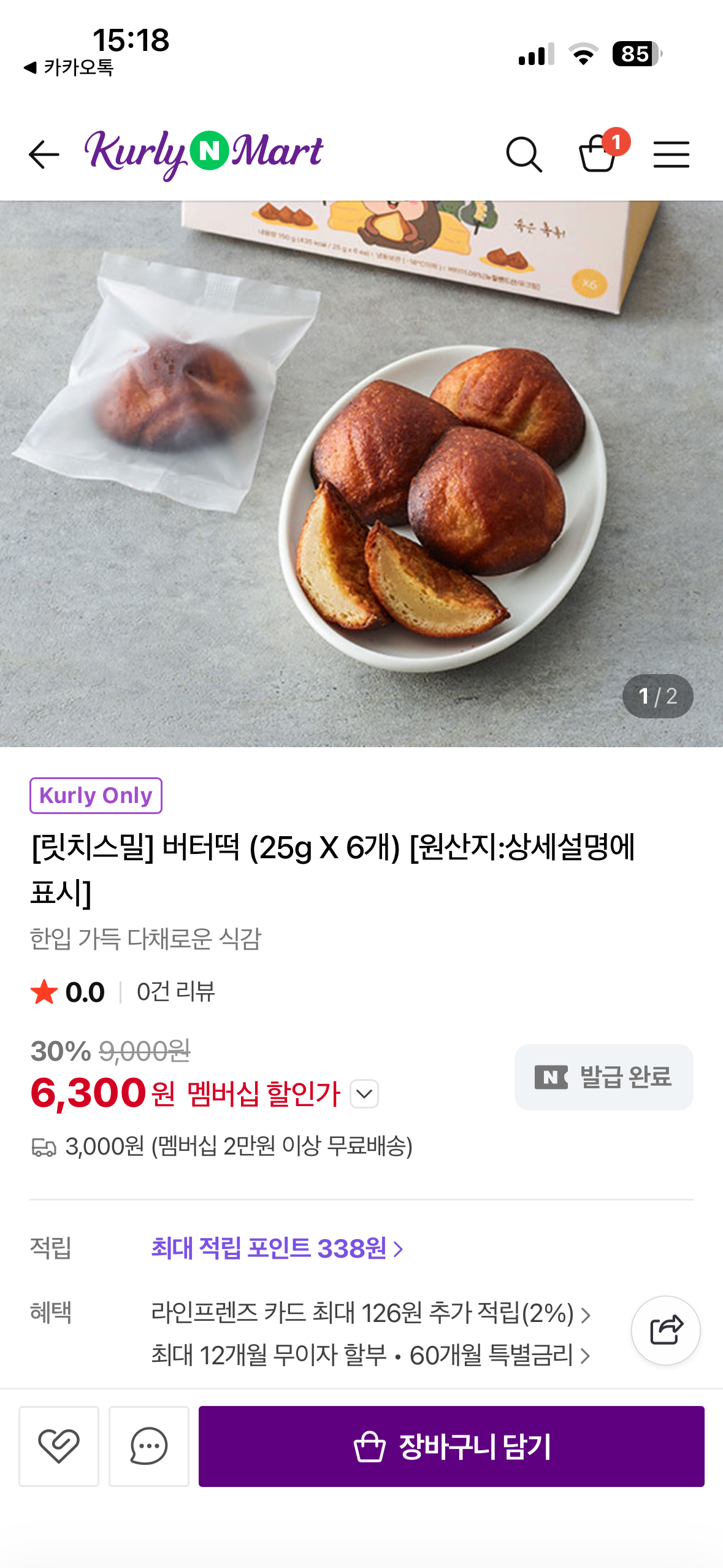Add product to wishlist

pyautogui.click(x=59, y=1446)
